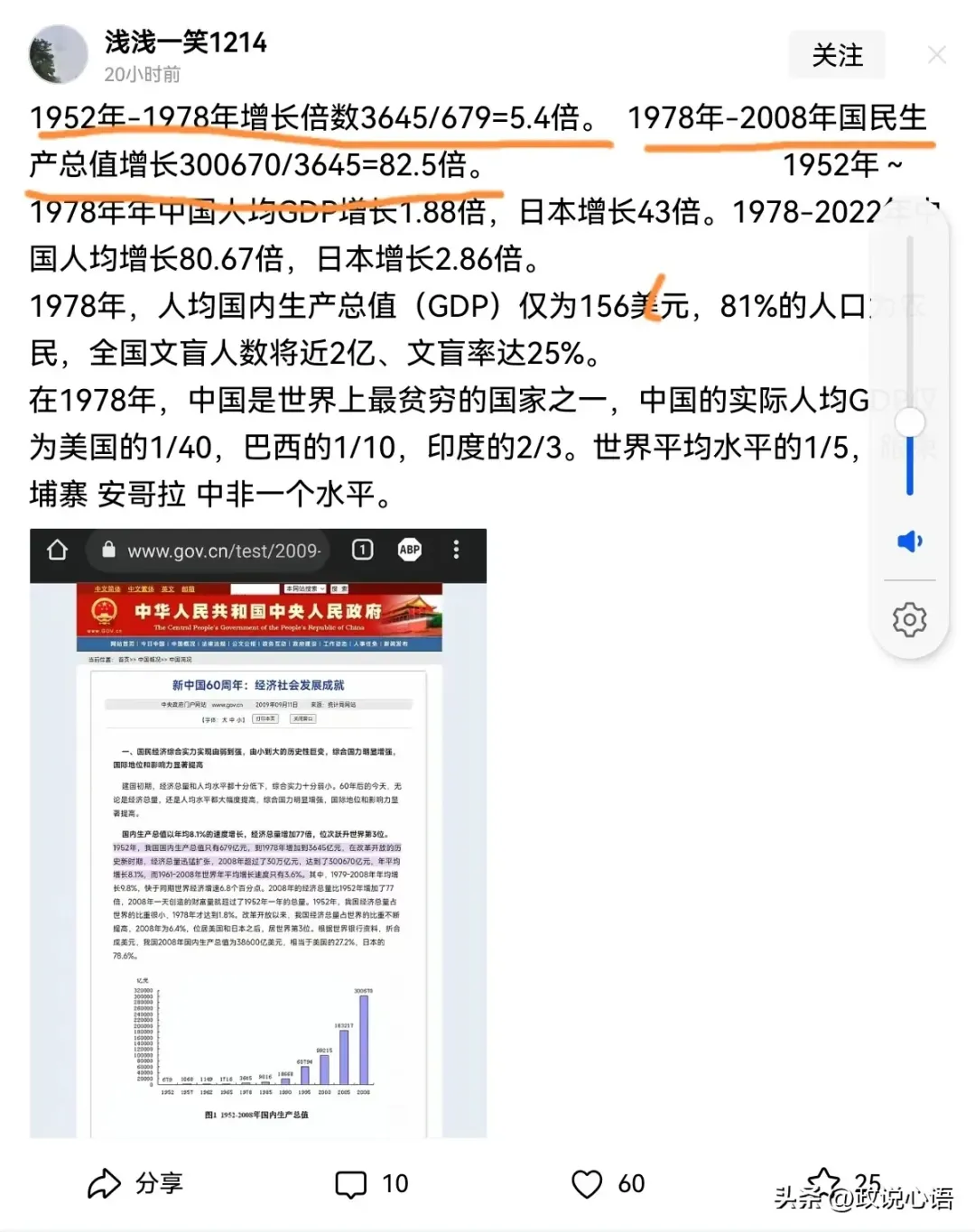Add this post to favorites
The height and width of the screenshot is (1232, 975).
pyautogui.click(x=823, y=1180)
